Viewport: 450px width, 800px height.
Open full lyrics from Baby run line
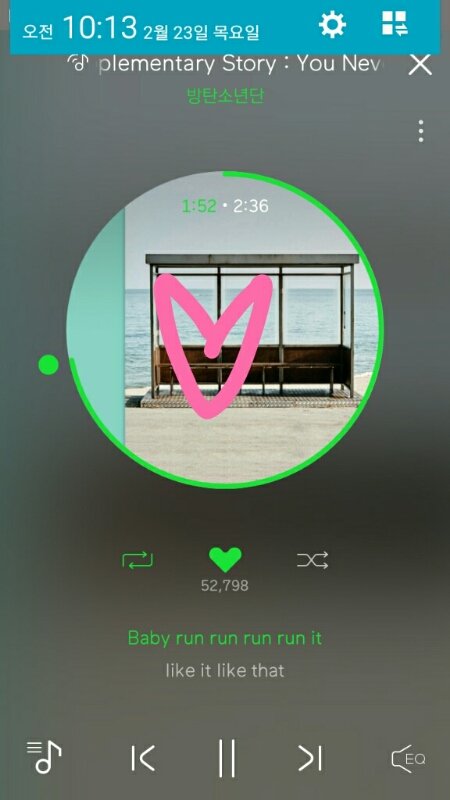click(225, 638)
